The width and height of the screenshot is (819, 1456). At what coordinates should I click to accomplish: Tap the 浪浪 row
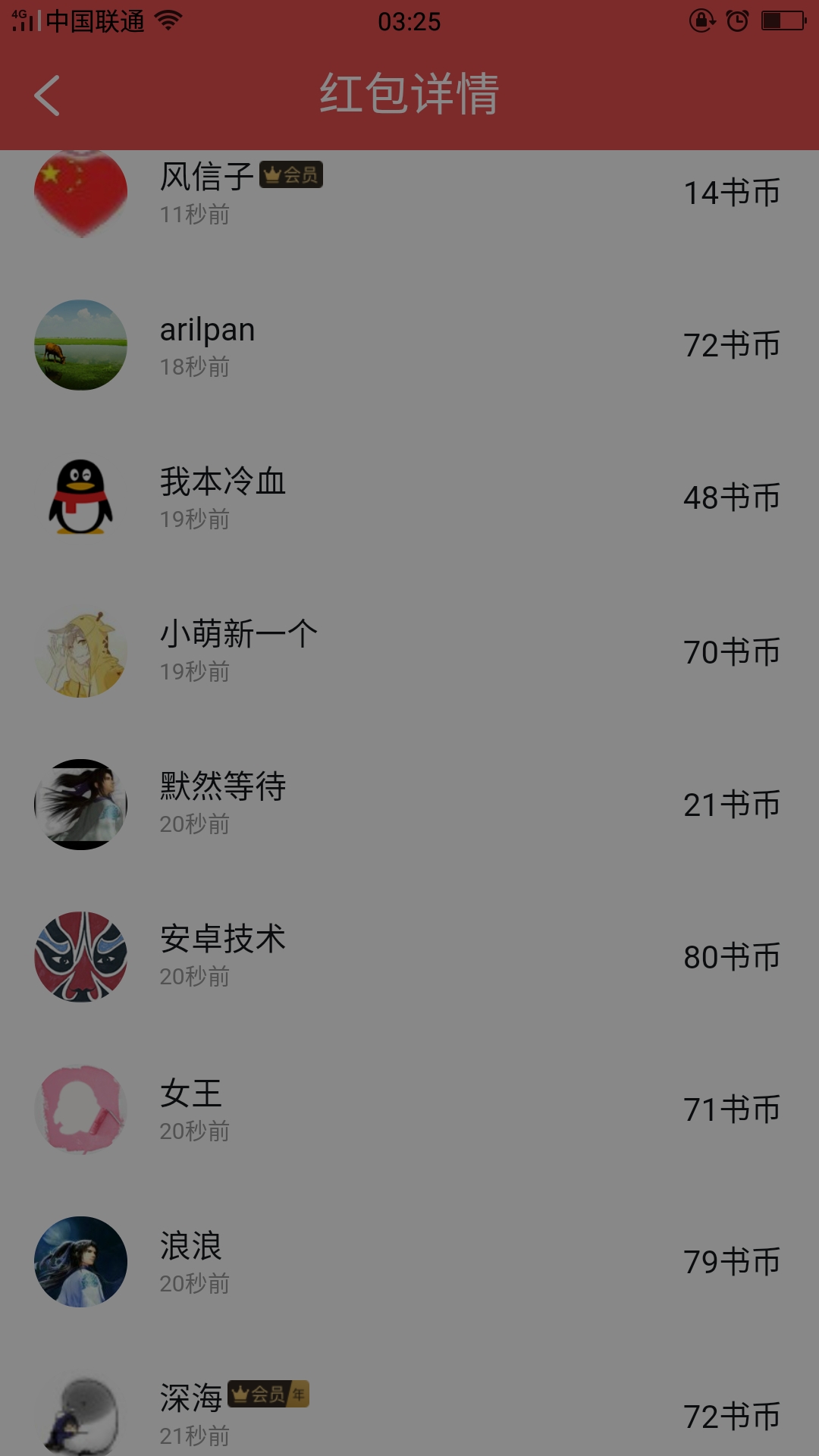click(409, 1262)
